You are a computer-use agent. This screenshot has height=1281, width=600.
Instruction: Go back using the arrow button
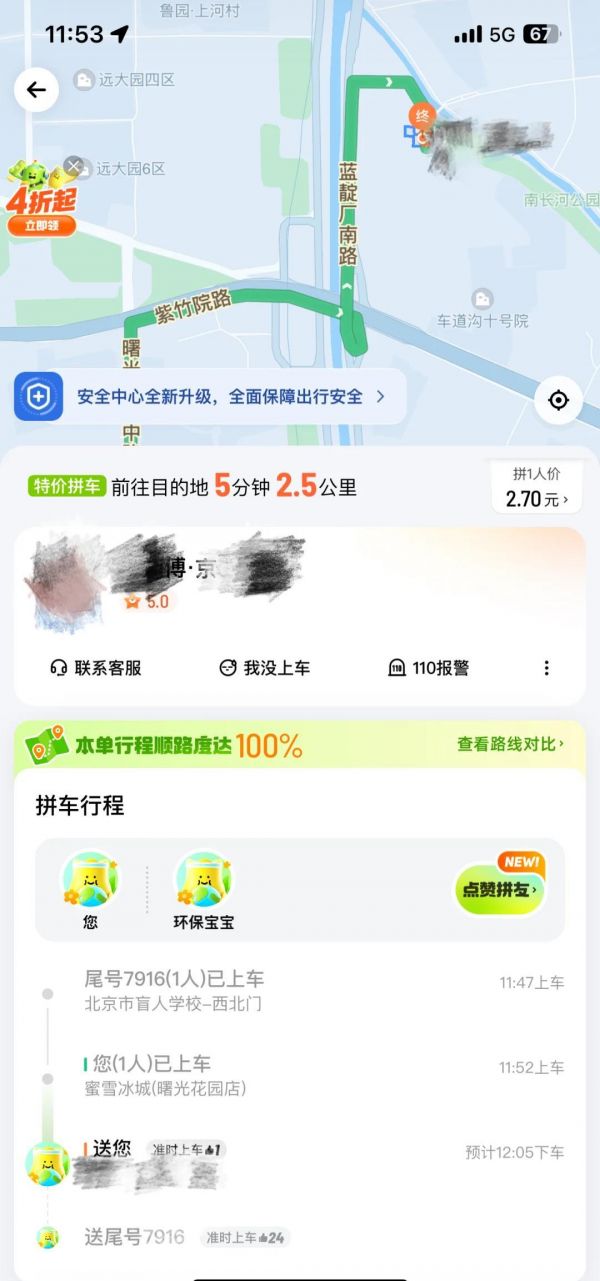click(36, 90)
